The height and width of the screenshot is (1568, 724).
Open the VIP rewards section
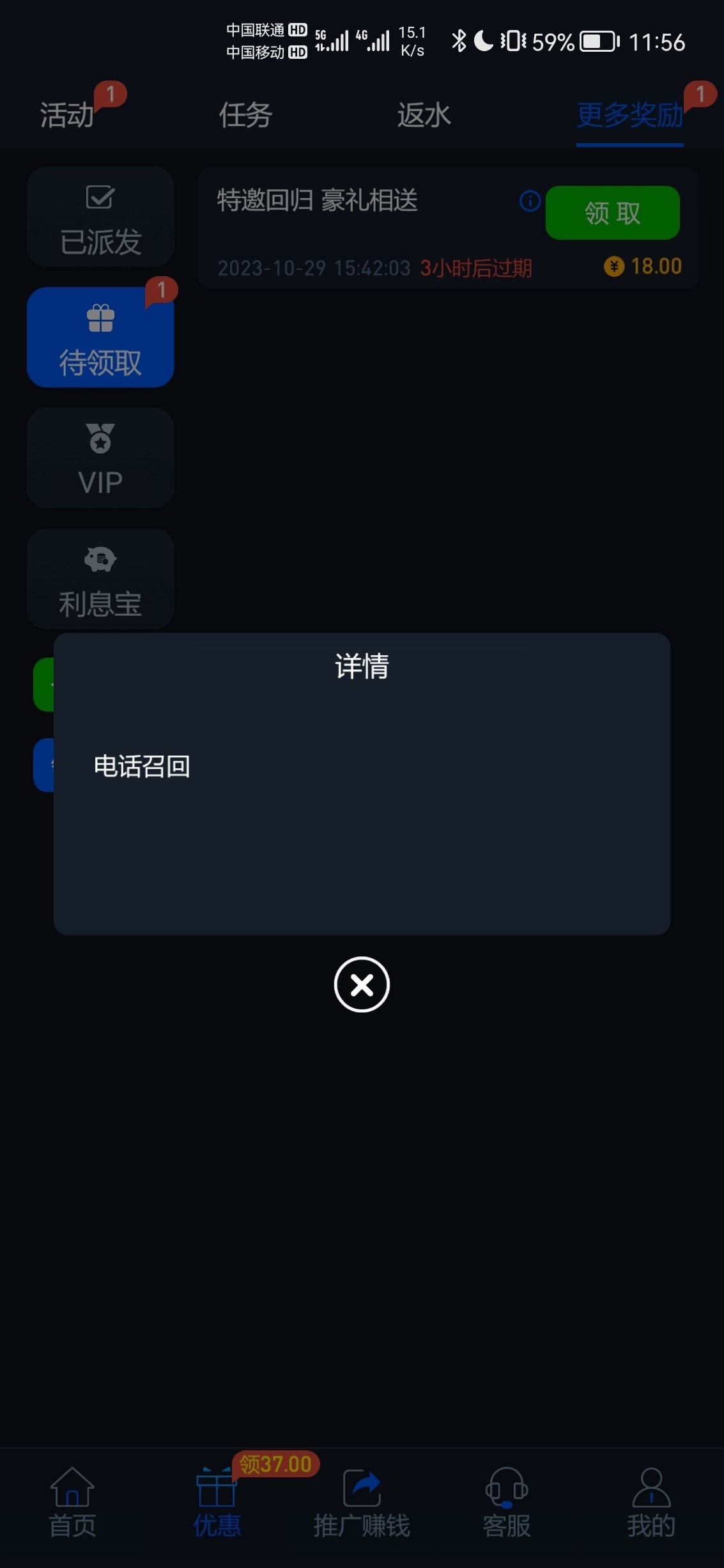100,458
